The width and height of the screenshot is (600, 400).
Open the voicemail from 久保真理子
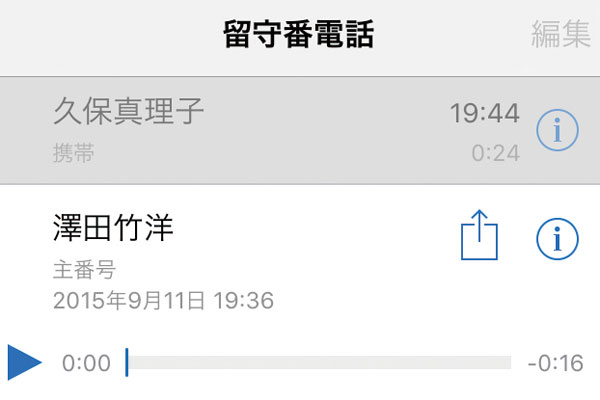250,130
